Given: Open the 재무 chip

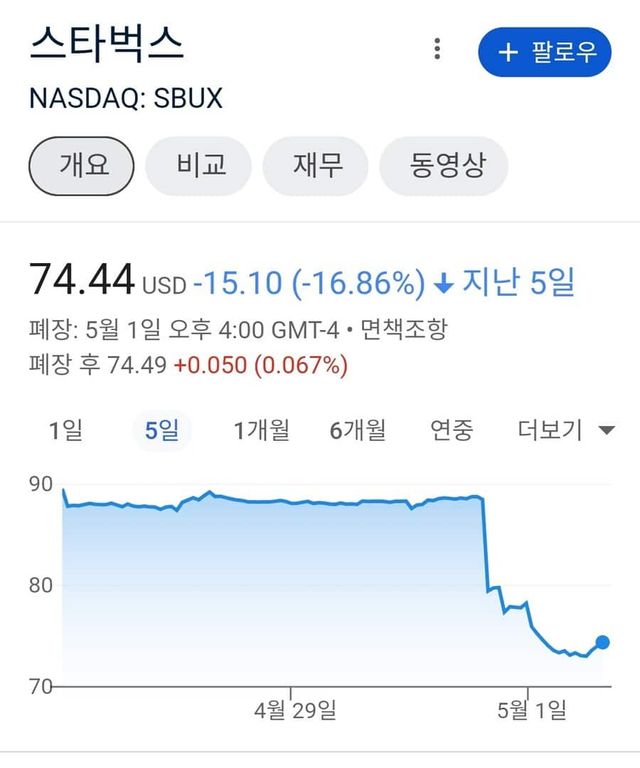Looking at the screenshot, I should (x=317, y=165).
